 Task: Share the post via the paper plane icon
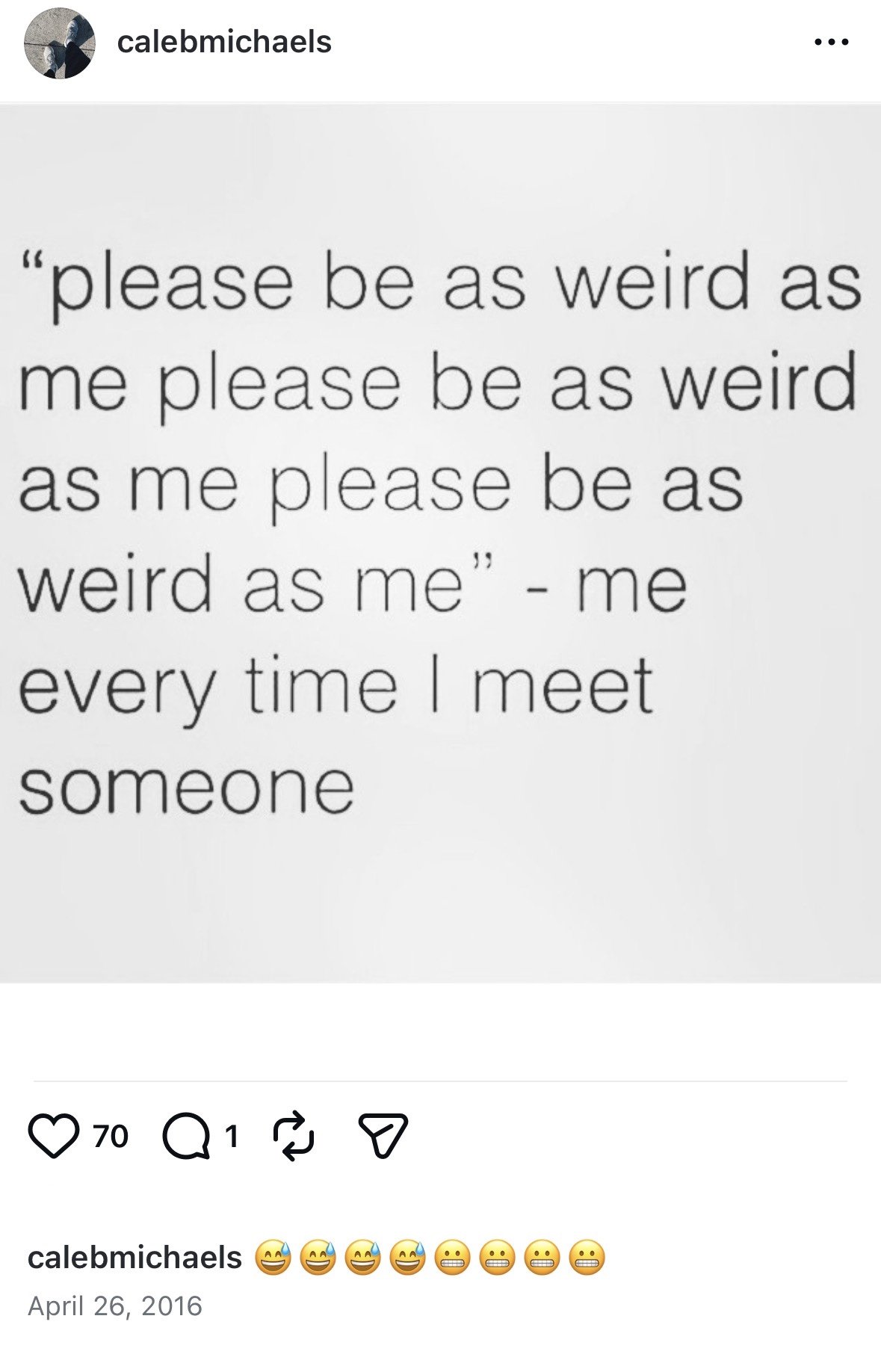tap(383, 1136)
